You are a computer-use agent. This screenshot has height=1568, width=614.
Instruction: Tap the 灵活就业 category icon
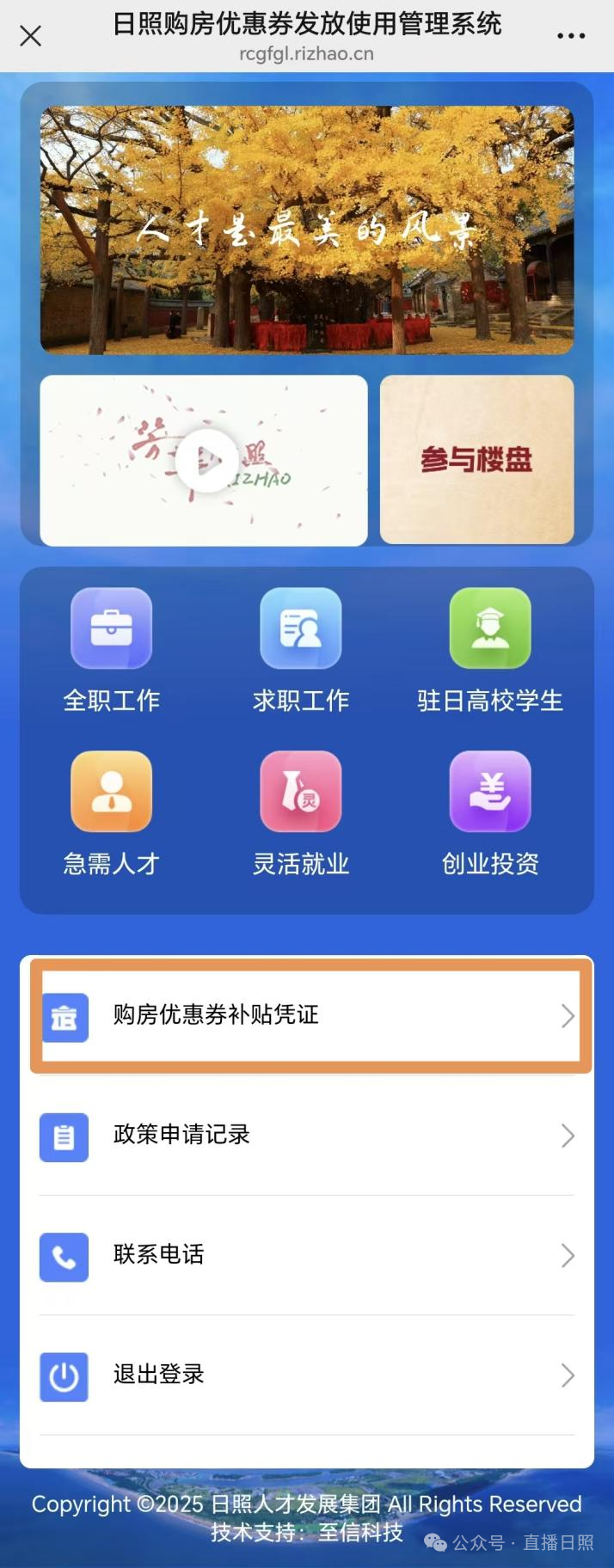click(301, 792)
